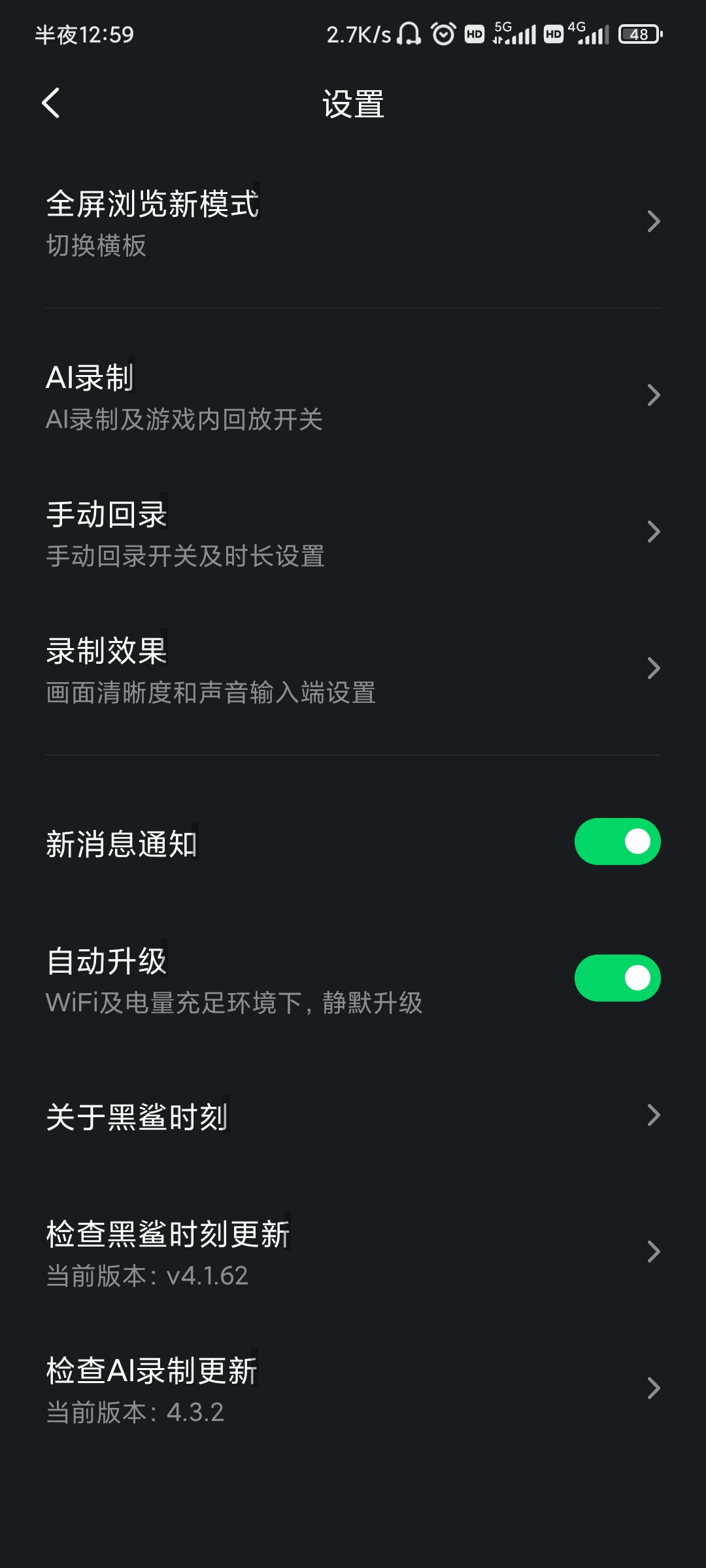The width and height of the screenshot is (706, 1568).
Task: Tap 检查AI录制更新 row
Action: click(353, 1388)
